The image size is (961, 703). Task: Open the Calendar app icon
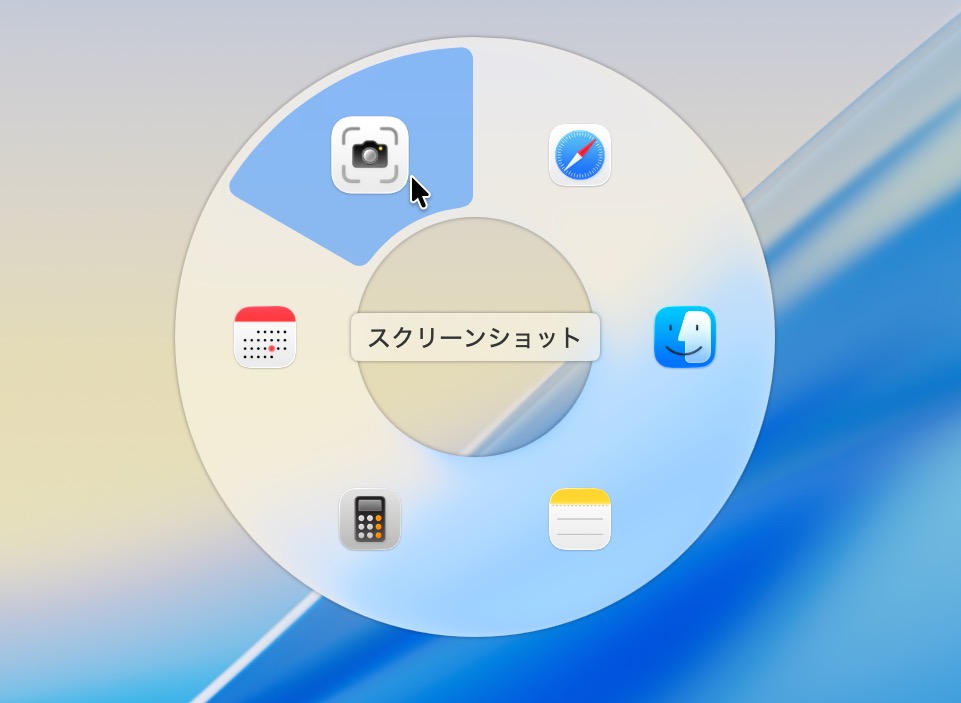tap(265, 337)
